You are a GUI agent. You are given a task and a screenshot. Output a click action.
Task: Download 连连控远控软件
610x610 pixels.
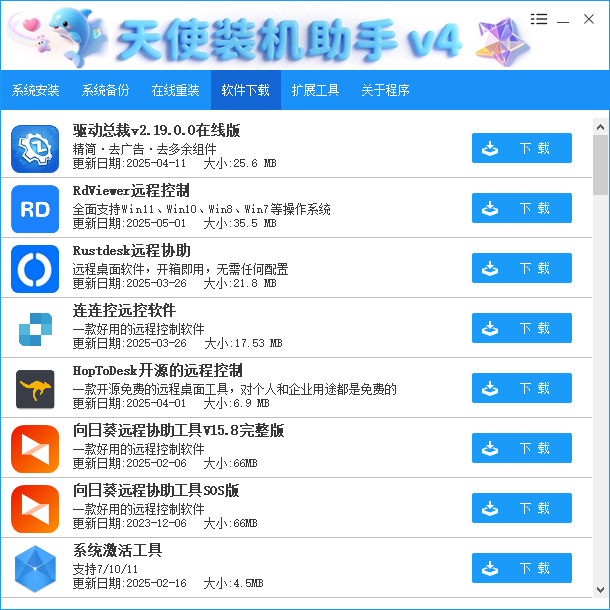[521, 328]
